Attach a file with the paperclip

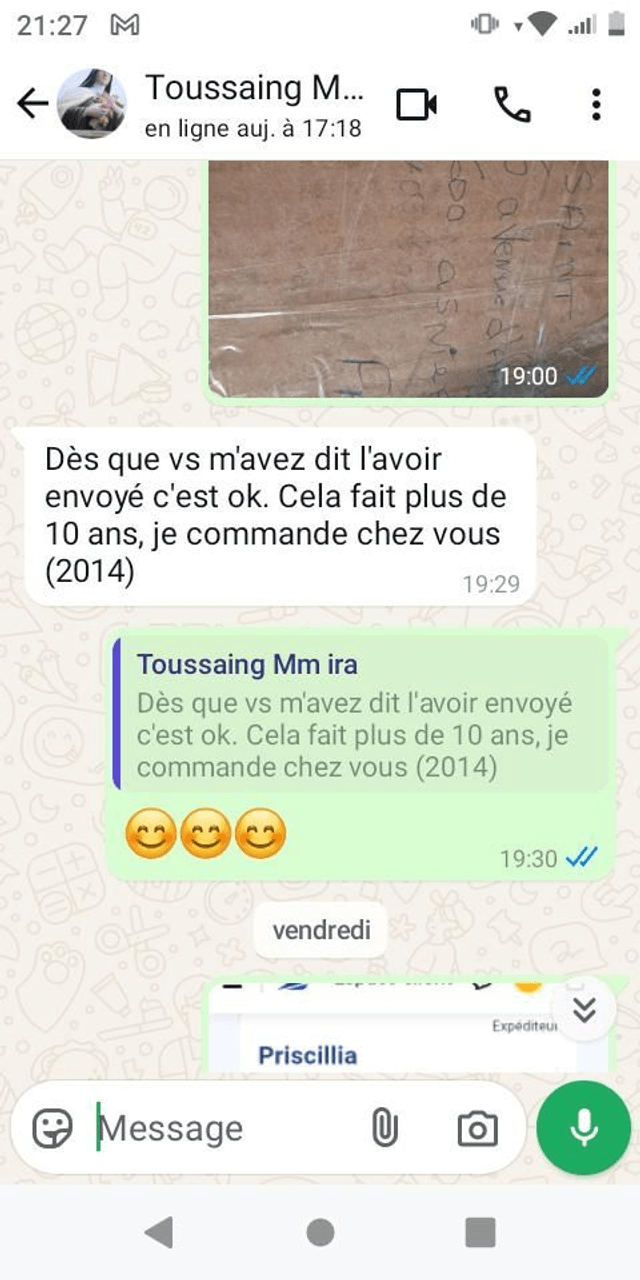click(x=384, y=1128)
